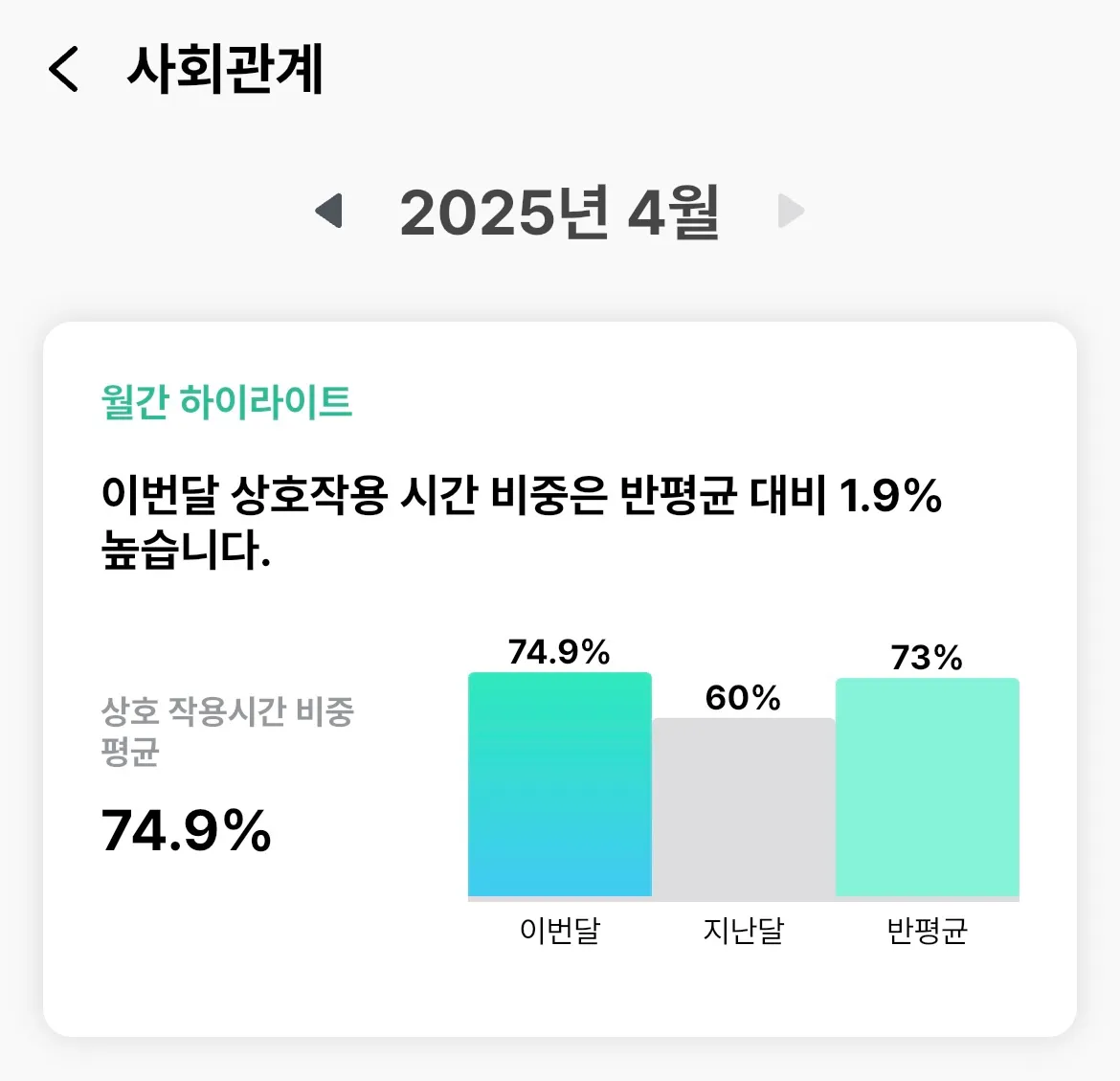Go to the previous month before 2025년 4월
The image size is (1120, 1081).
329,211
